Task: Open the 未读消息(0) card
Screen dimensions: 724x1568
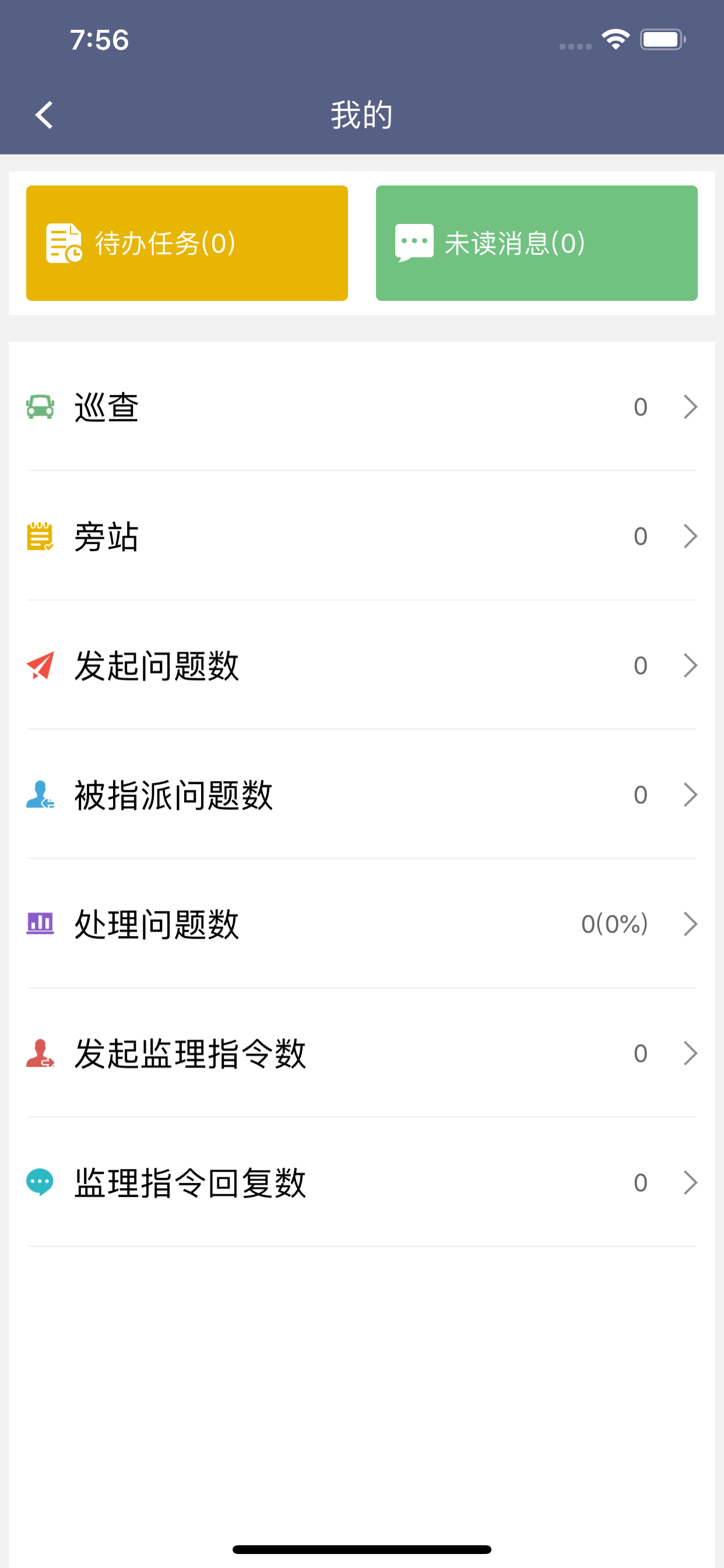Action: click(x=537, y=243)
